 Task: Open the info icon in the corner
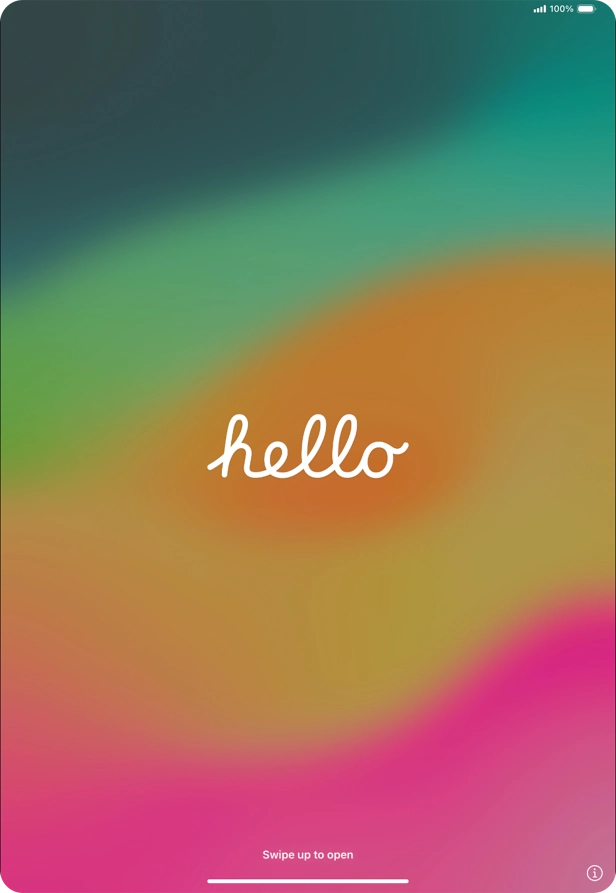coord(594,873)
